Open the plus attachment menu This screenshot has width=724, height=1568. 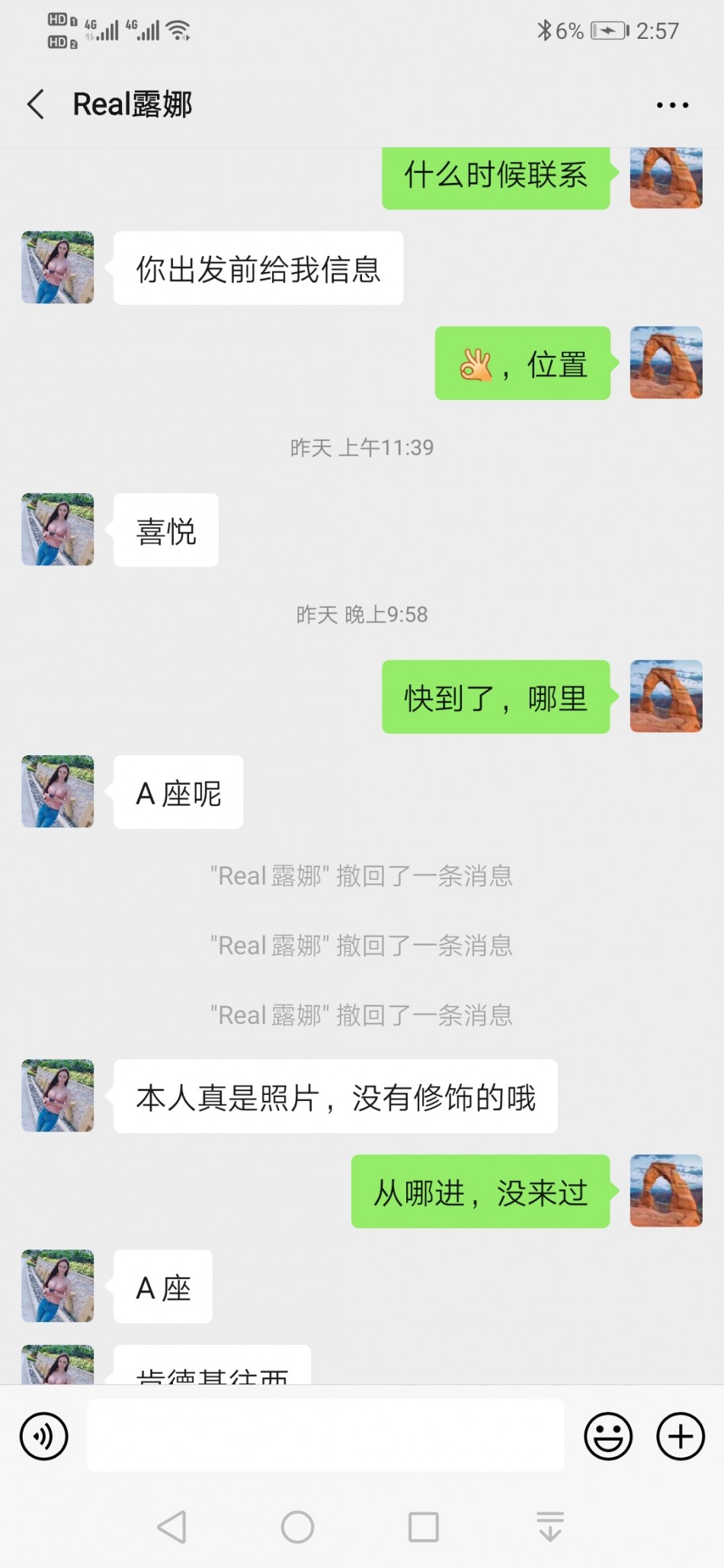click(680, 1436)
